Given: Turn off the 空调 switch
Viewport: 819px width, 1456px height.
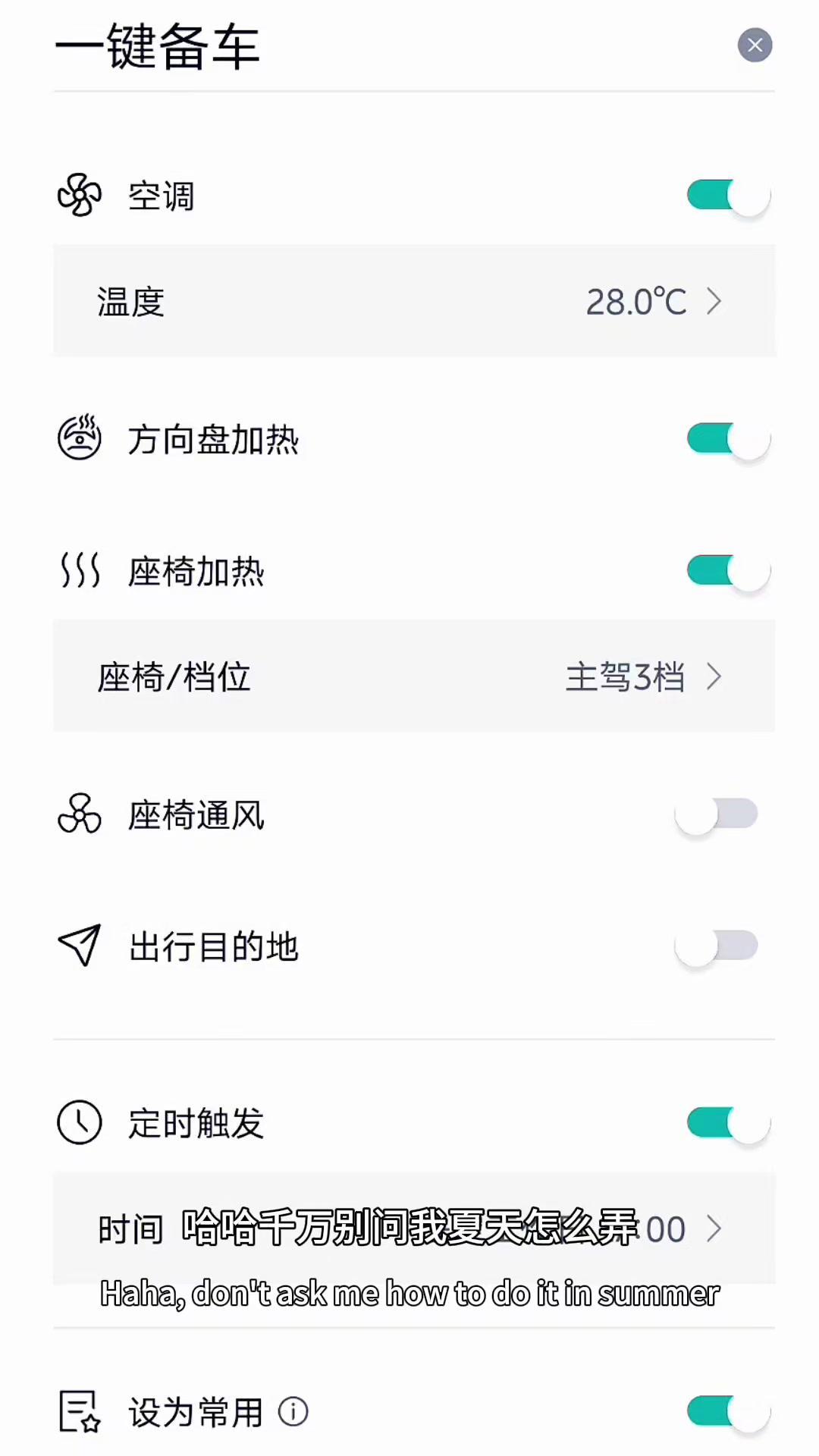Looking at the screenshot, I should [x=729, y=196].
